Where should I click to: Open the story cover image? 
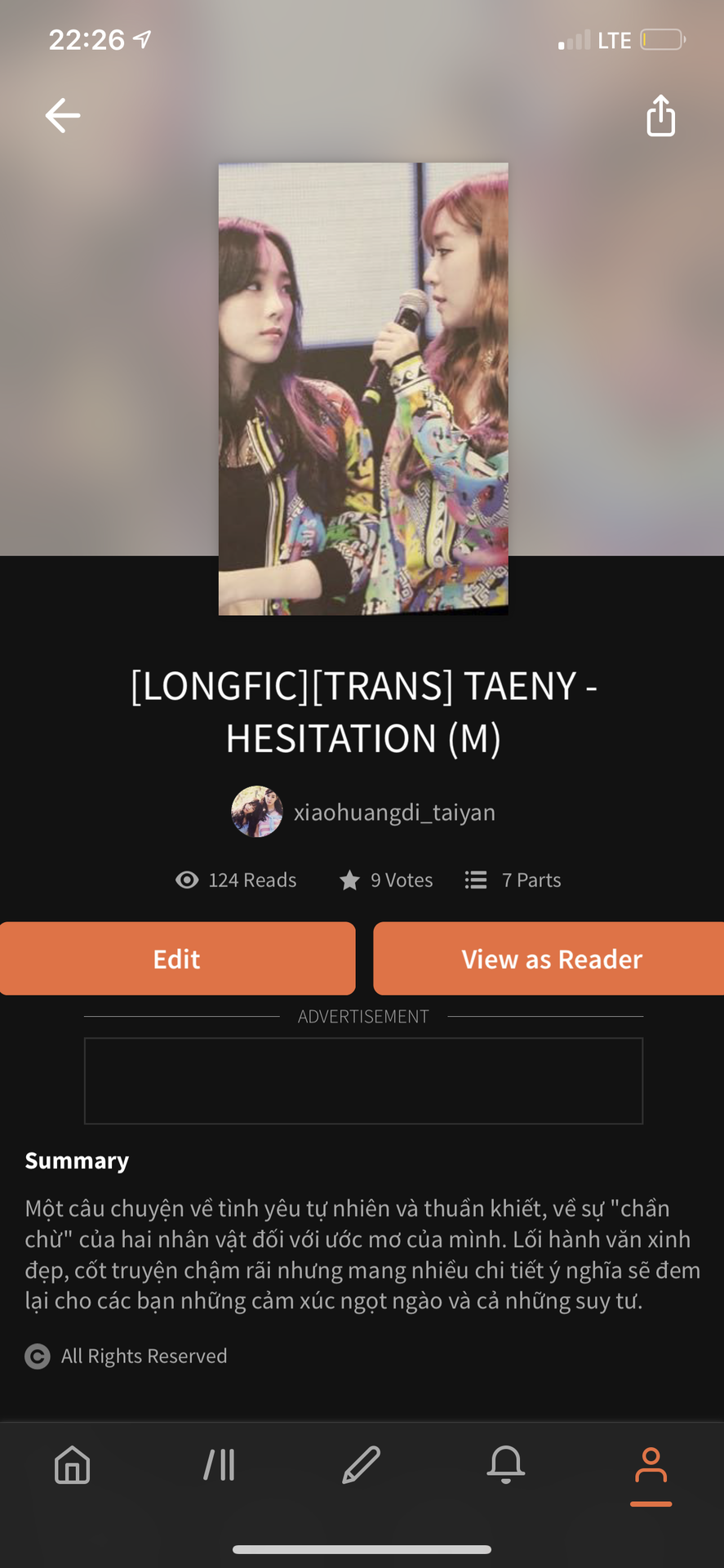tap(363, 389)
